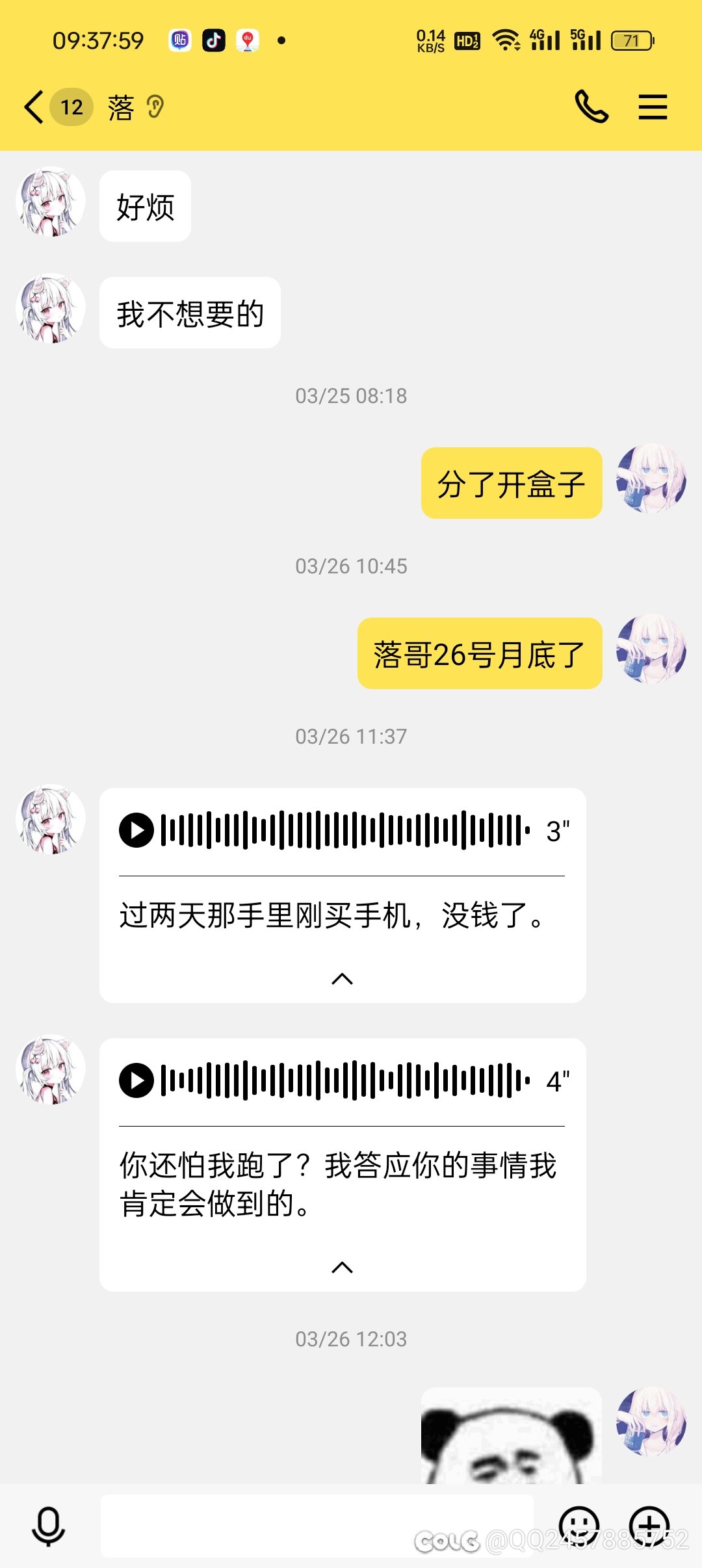The height and width of the screenshot is (1568, 702).
Task: Switch to voice input microphone
Action: pos(49,1526)
